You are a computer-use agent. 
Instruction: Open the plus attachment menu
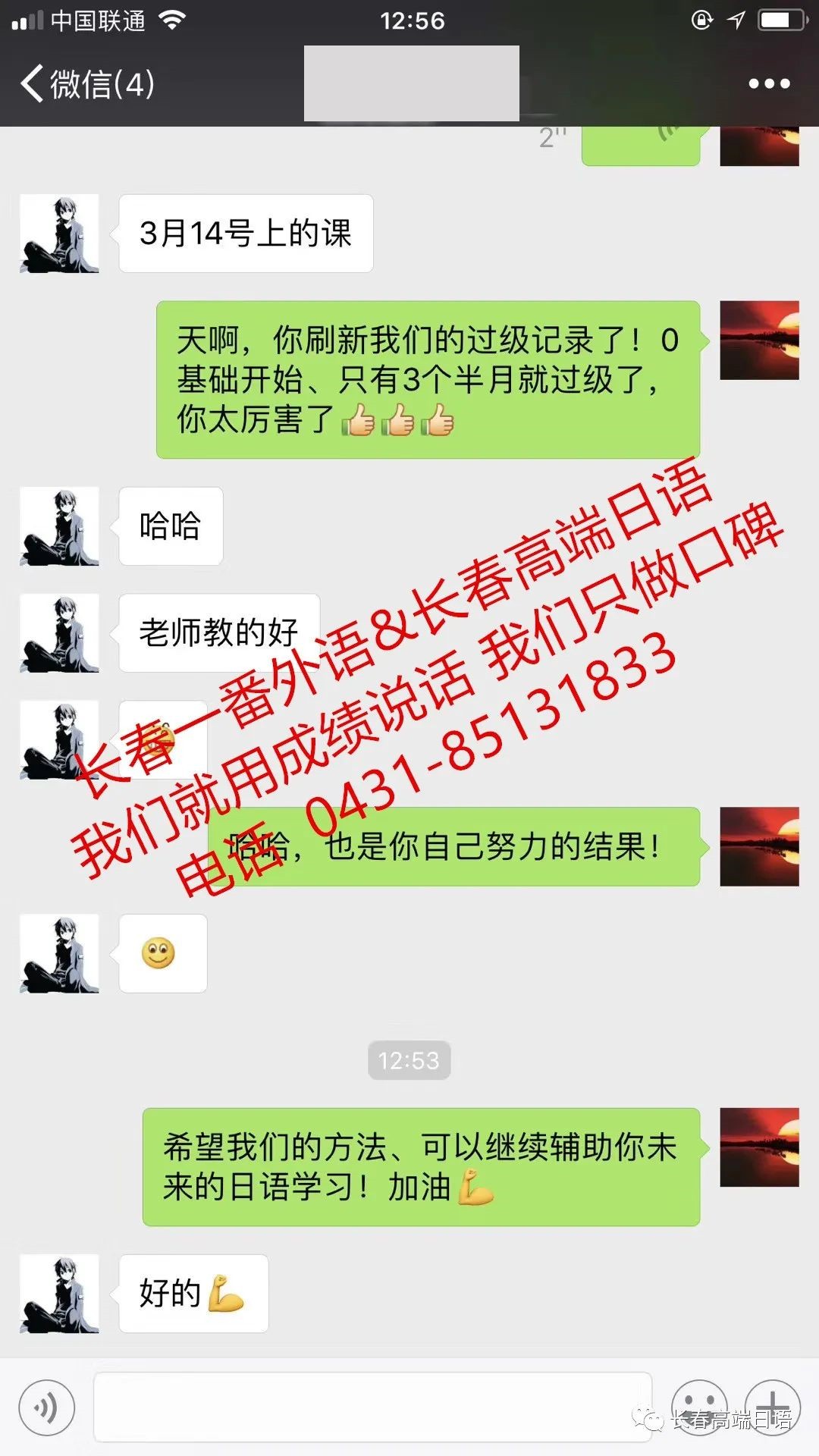(x=772, y=1407)
